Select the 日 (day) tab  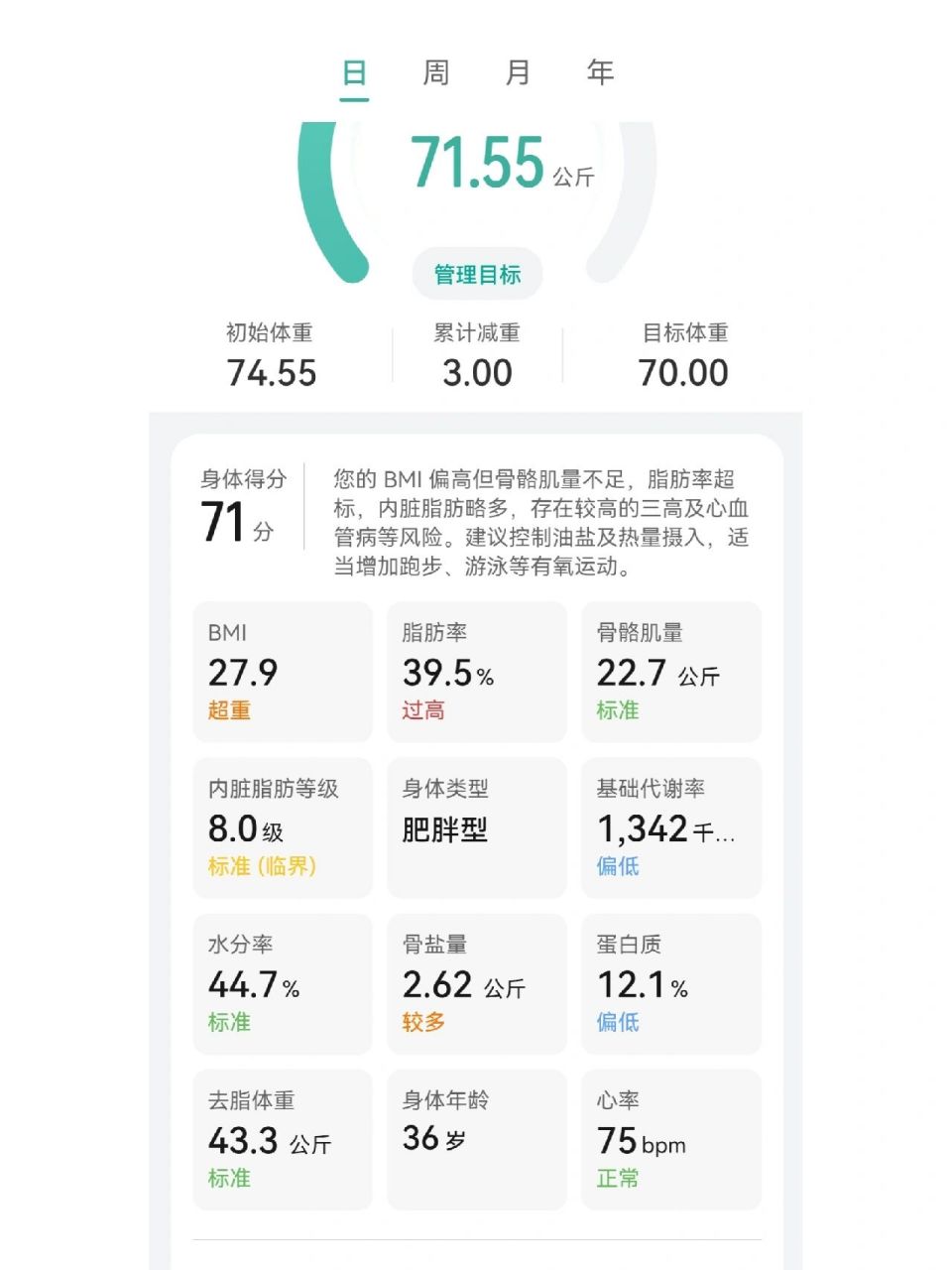[355, 70]
